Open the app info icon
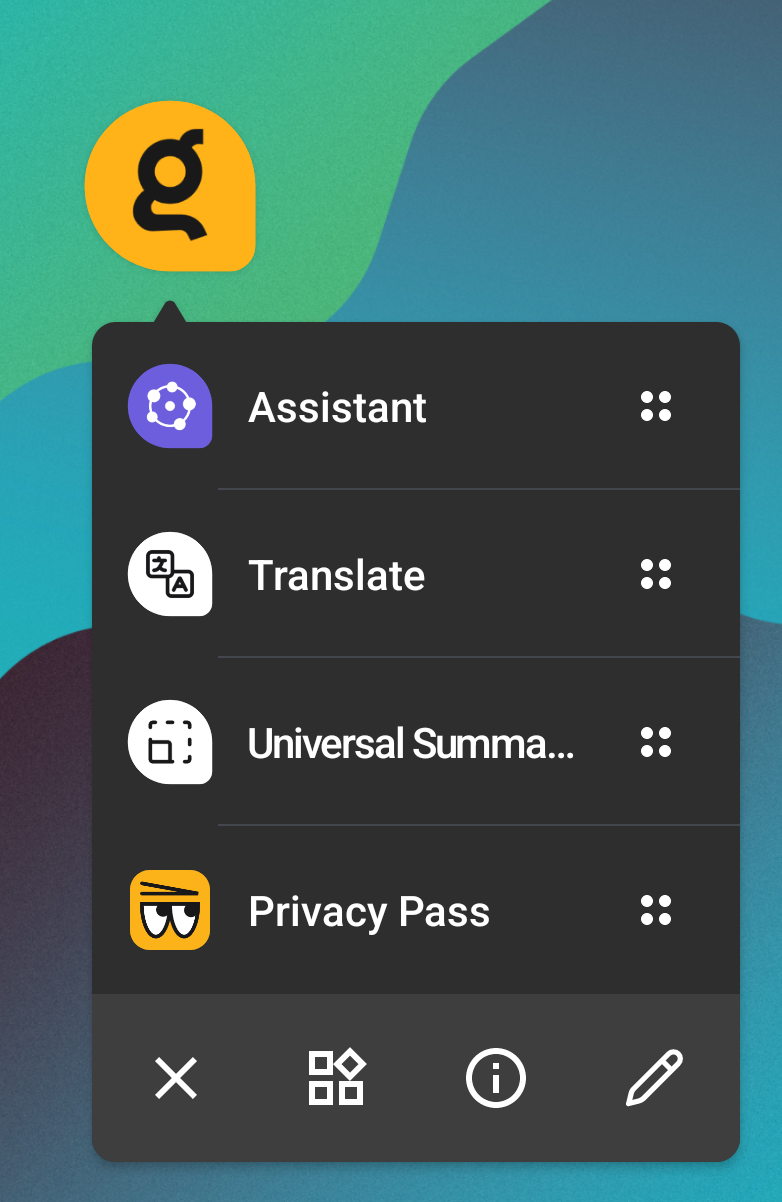Screen dimensions: 782x1202 (496, 1079)
